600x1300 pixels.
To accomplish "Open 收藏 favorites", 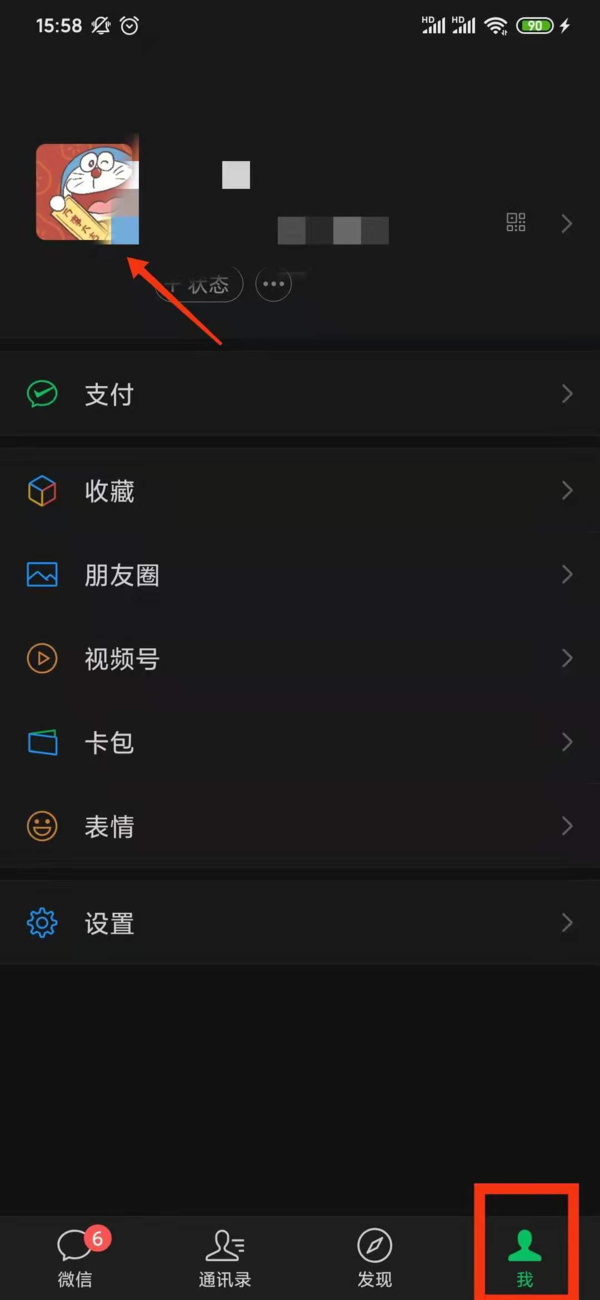I will 300,491.
